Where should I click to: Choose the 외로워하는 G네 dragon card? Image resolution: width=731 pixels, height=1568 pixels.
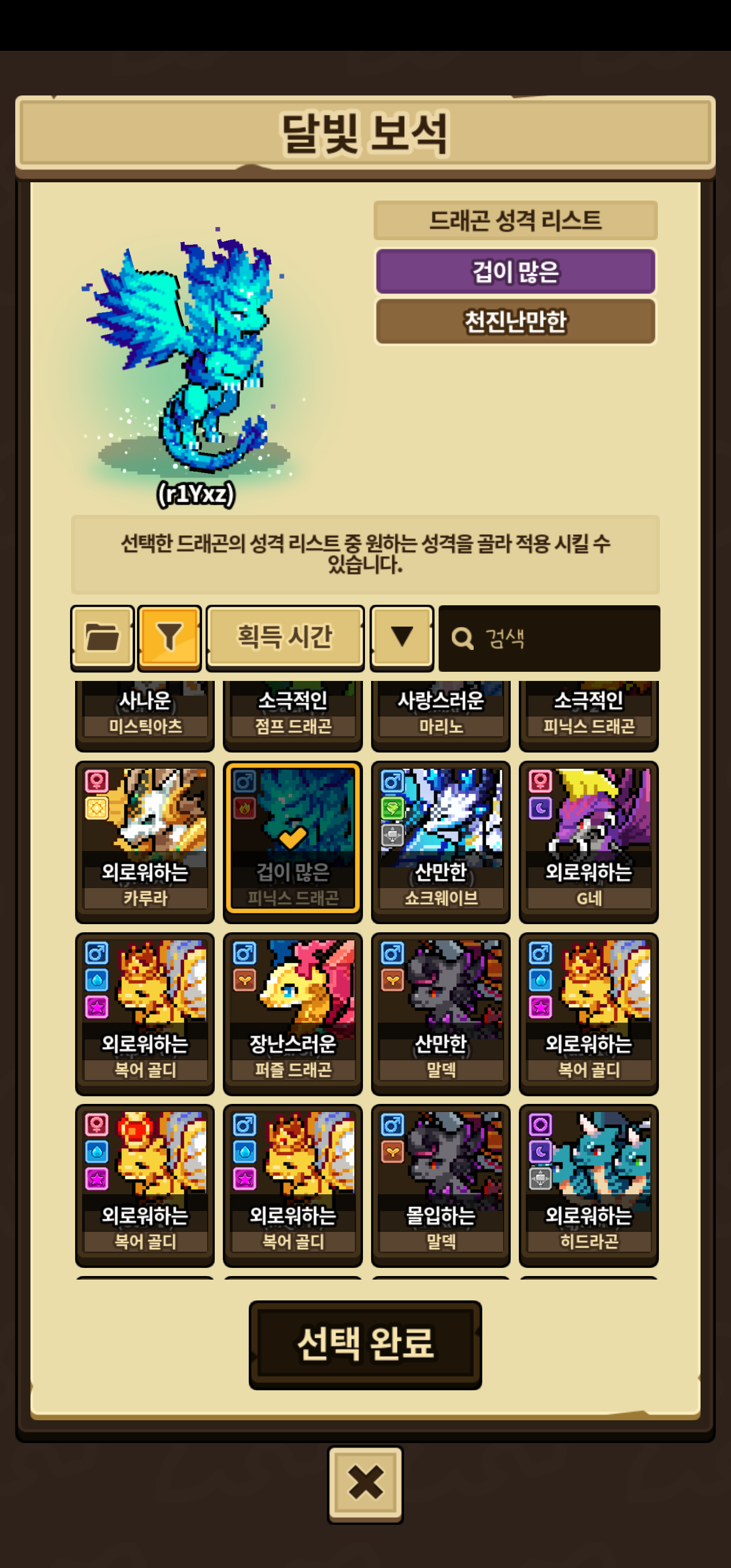click(588, 841)
